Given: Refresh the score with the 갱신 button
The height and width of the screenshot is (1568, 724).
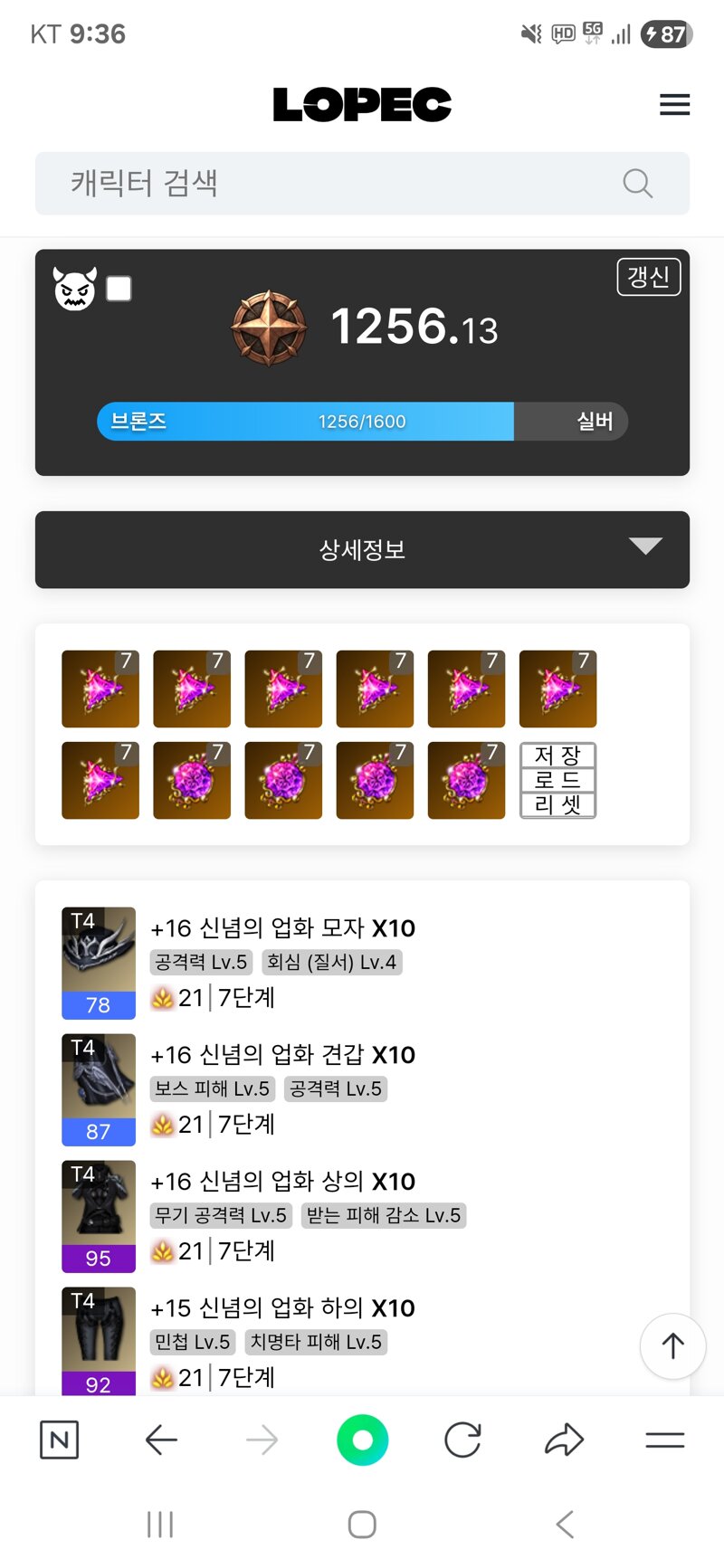Looking at the screenshot, I should point(648,277).
